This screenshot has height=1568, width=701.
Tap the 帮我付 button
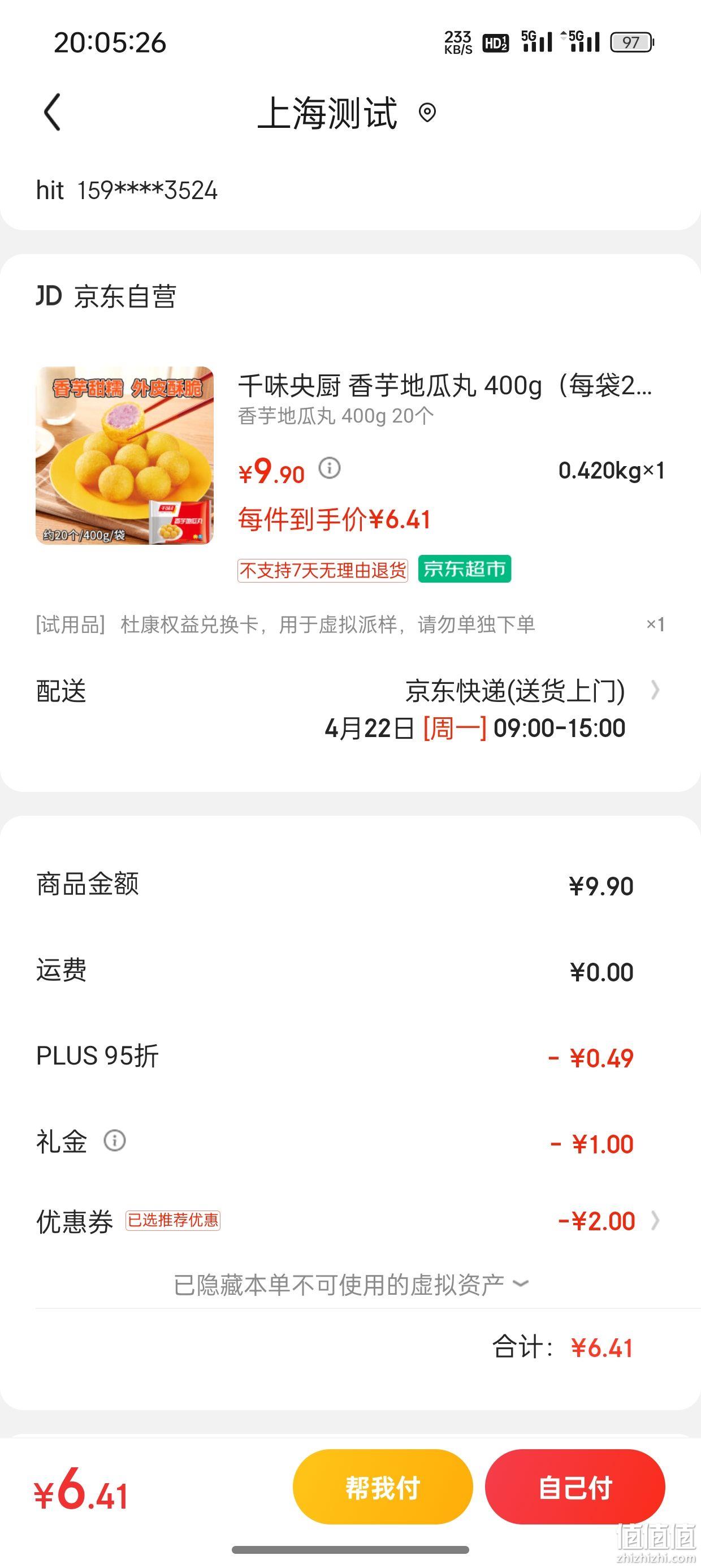[383, 1487]
